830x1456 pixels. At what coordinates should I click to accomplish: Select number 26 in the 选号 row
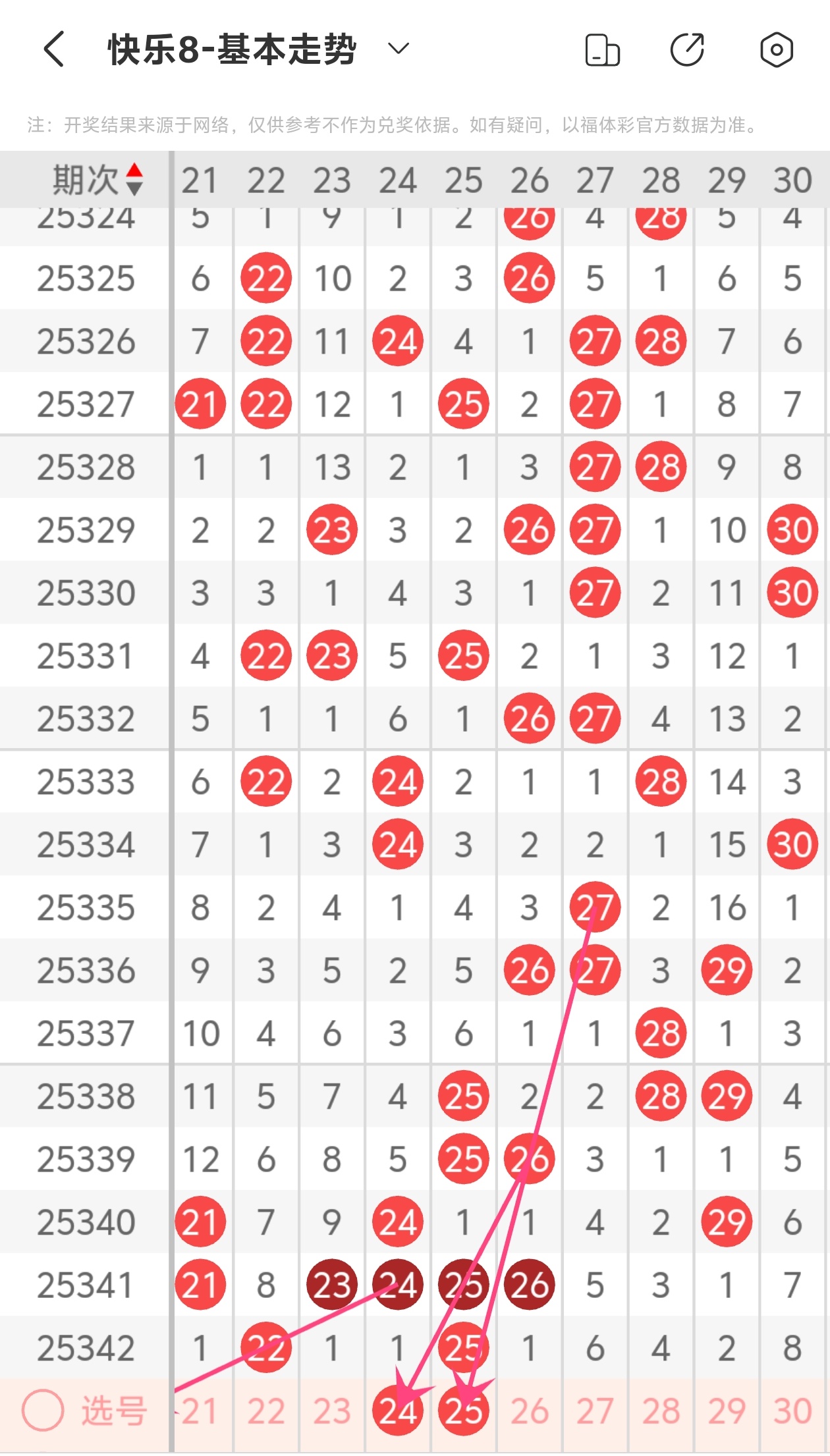(x=530, y=1411)
